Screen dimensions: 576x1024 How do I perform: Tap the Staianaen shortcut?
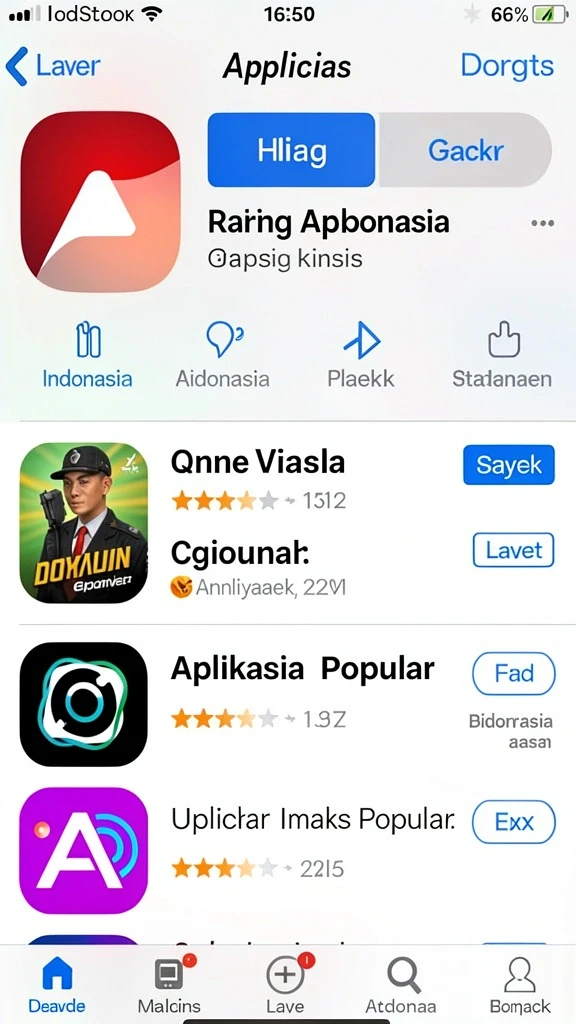[x=502, y=356]
